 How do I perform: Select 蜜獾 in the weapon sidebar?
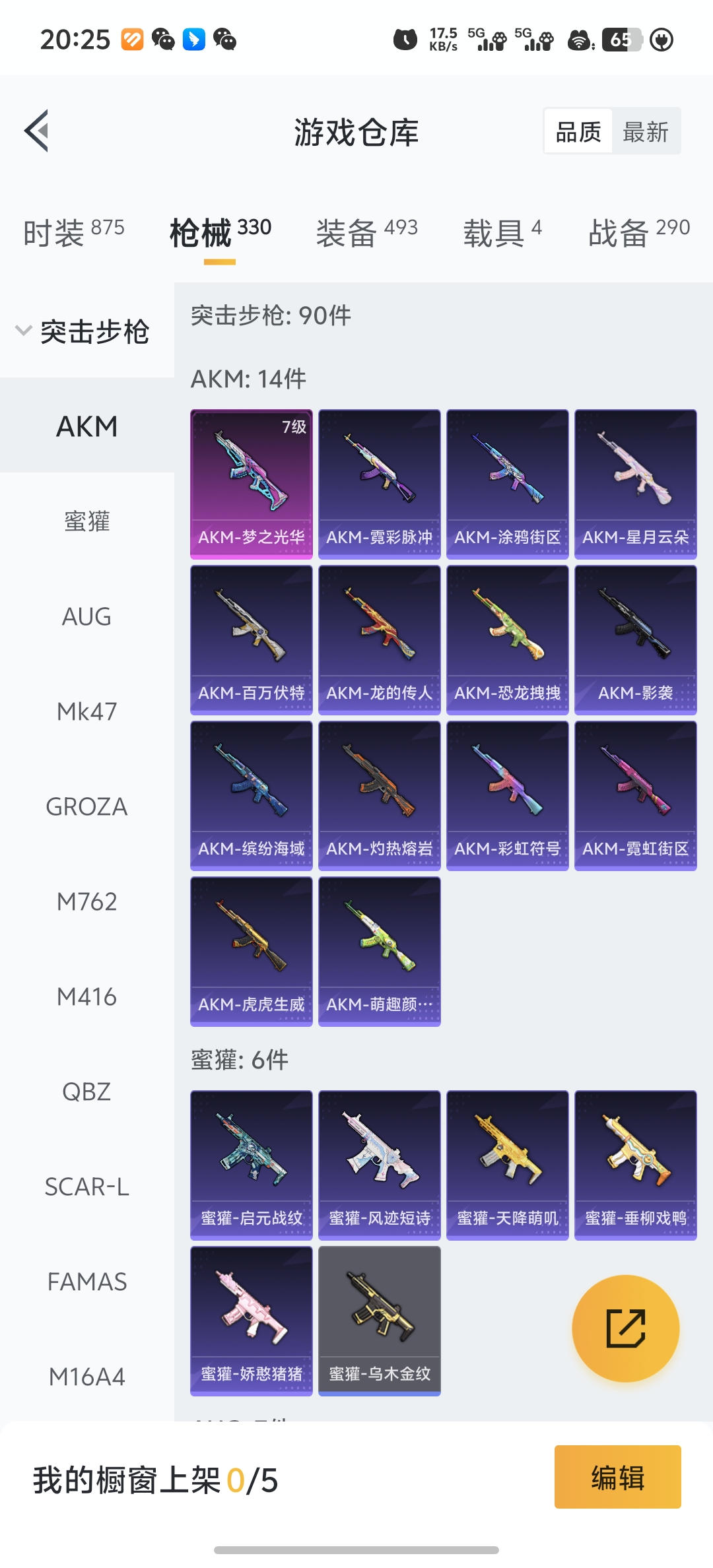[86, 521]
